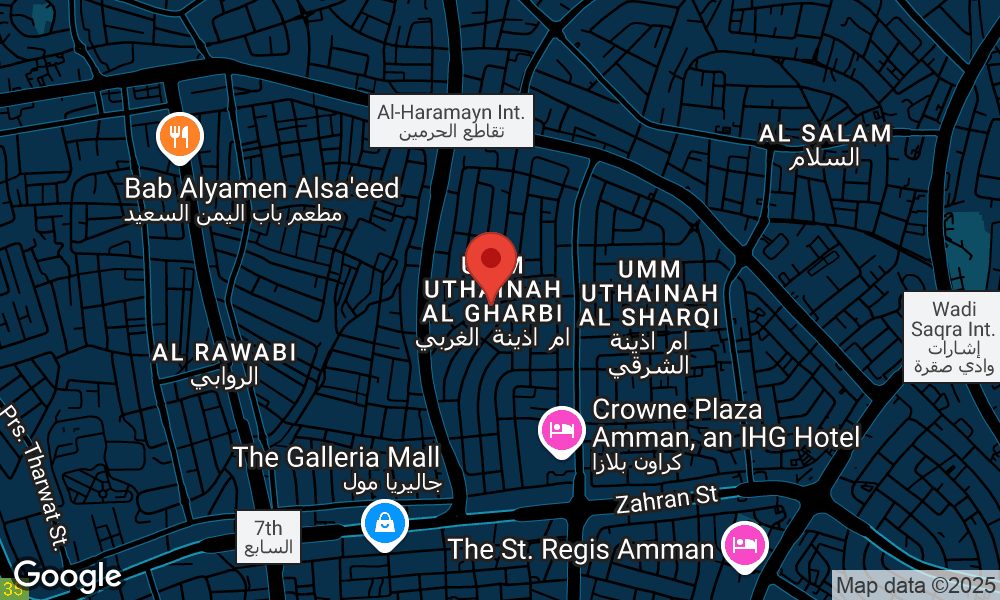Viewport: 1000px width, 600px height.
Task: Open The Galleria Mall shopping marker
Action: [x=384, y=522]
